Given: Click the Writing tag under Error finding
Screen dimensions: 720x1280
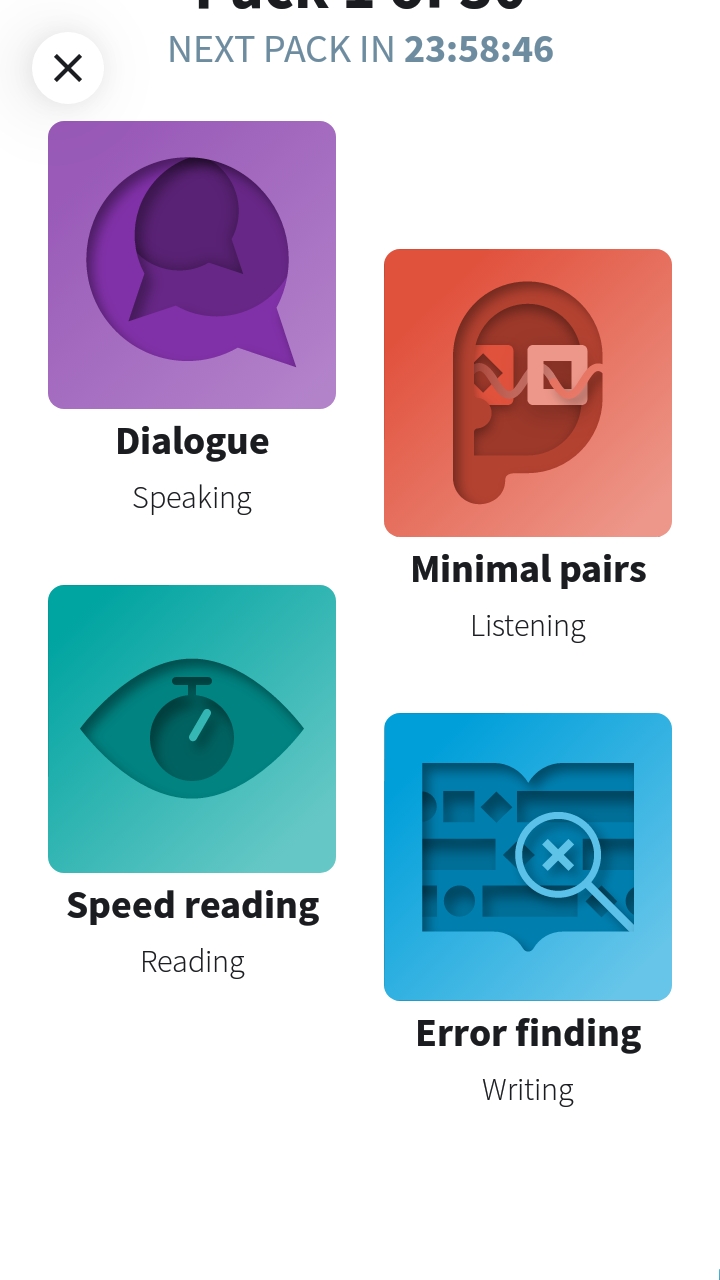Looking at the screenshot, I should point(528,1089).
